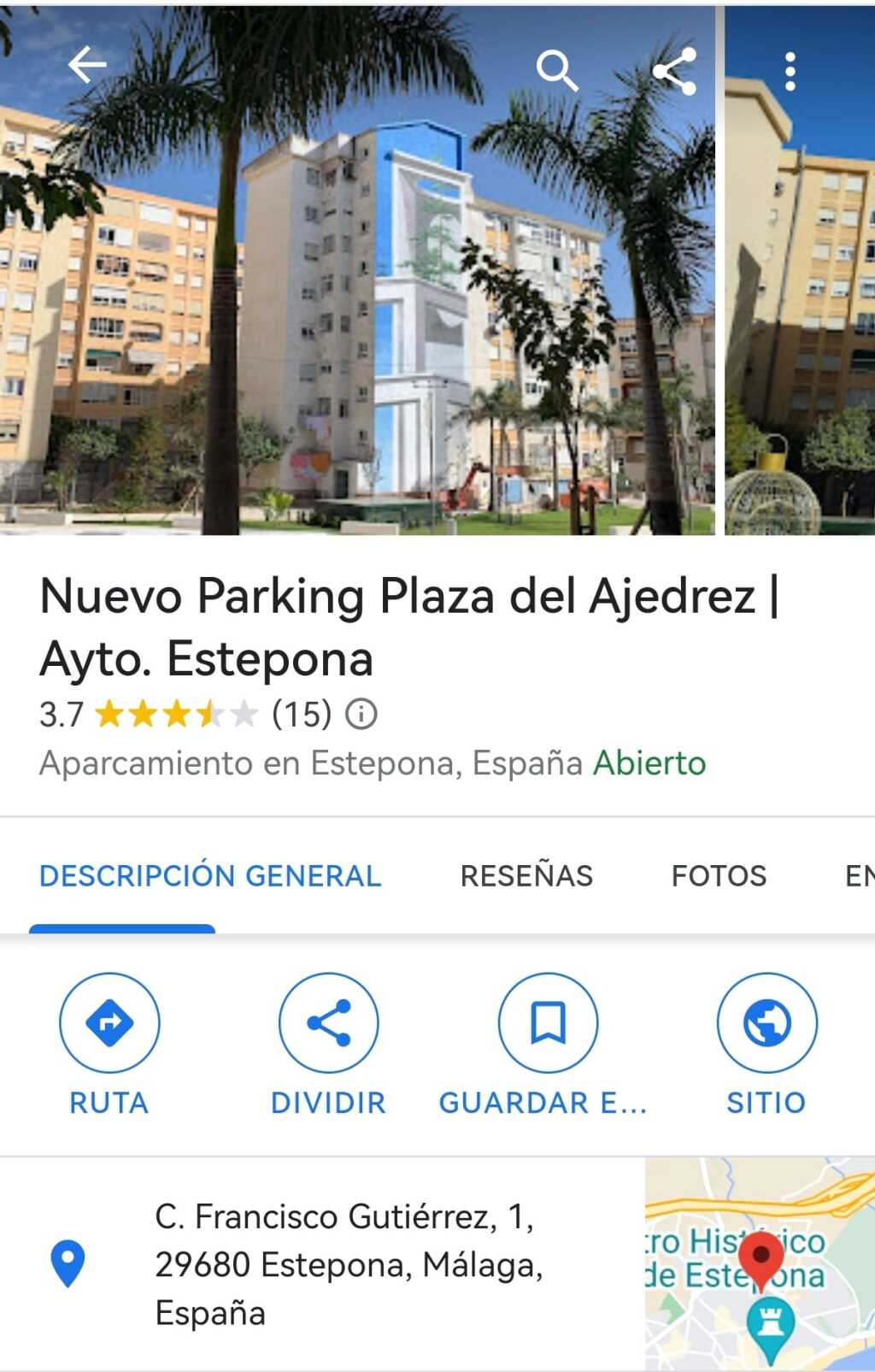Open search with the magnifier icon
The image size is (875, 1372).
[x=556, y=69]
